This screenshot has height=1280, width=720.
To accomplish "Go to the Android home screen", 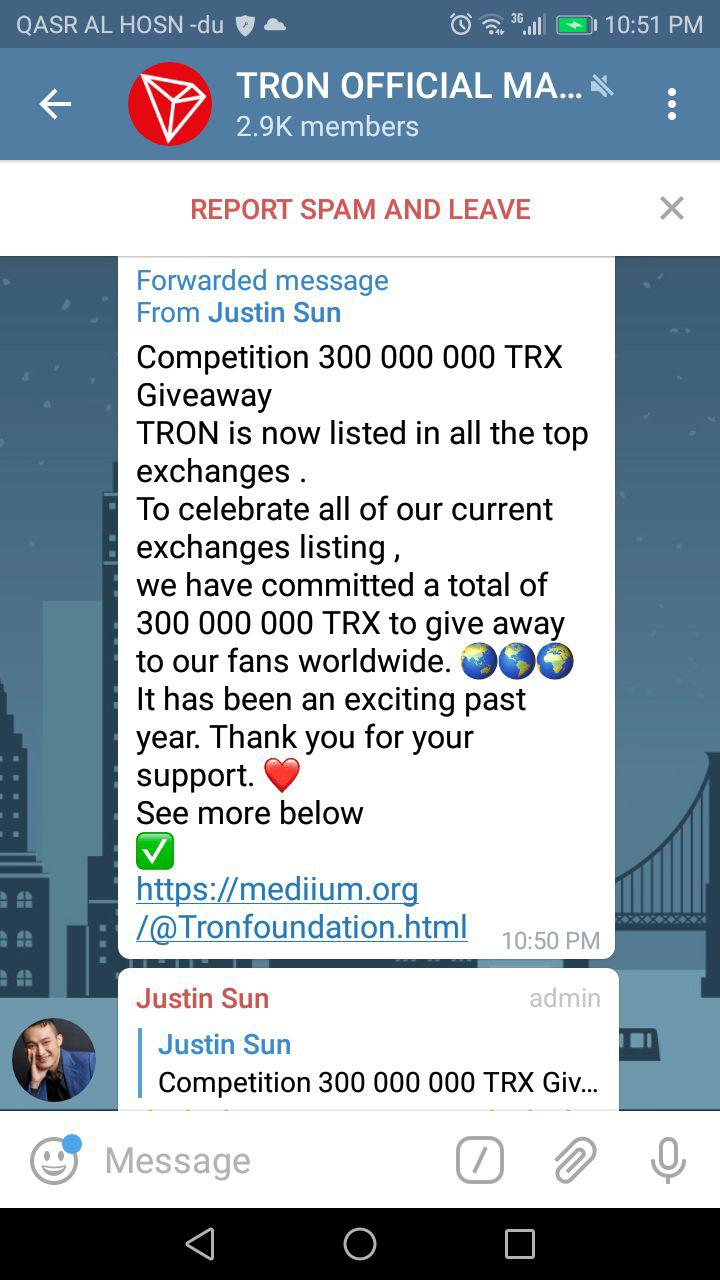I will pyautogui.click(x=360, y=1244).
